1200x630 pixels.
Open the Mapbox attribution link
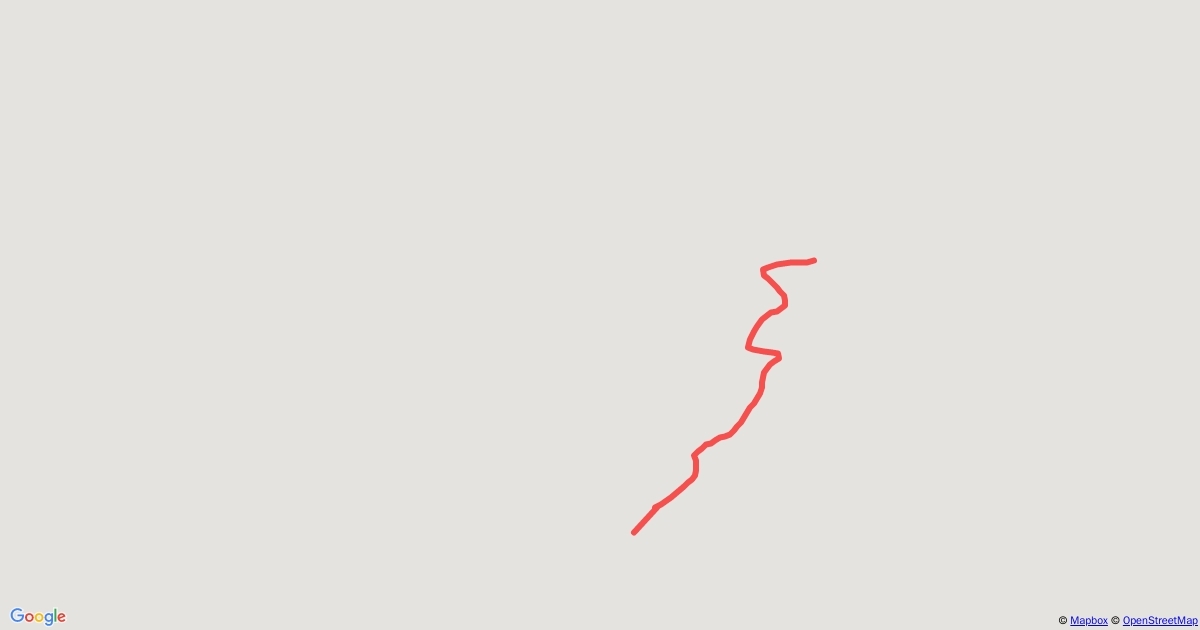pos(1088,621)
